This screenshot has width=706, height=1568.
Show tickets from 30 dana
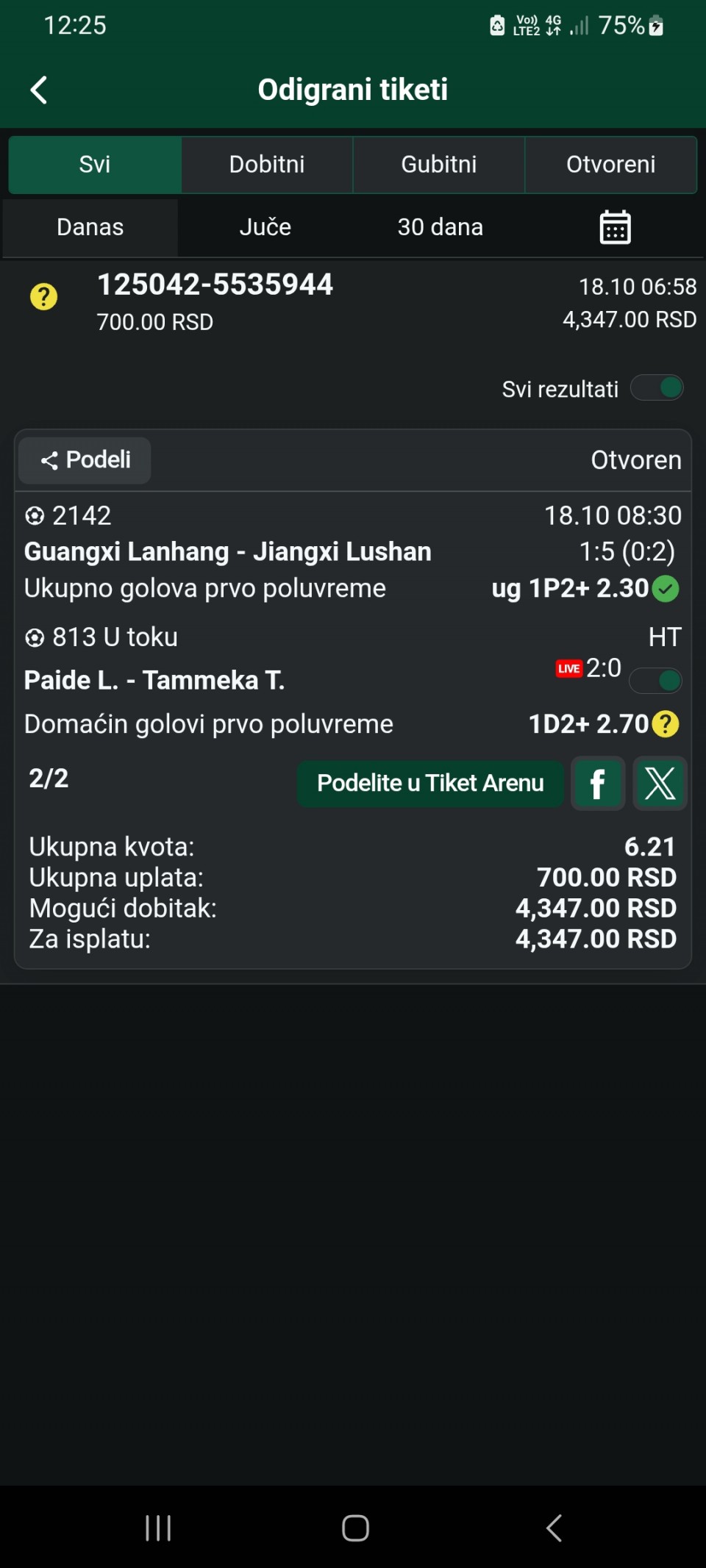coord(440,227)
